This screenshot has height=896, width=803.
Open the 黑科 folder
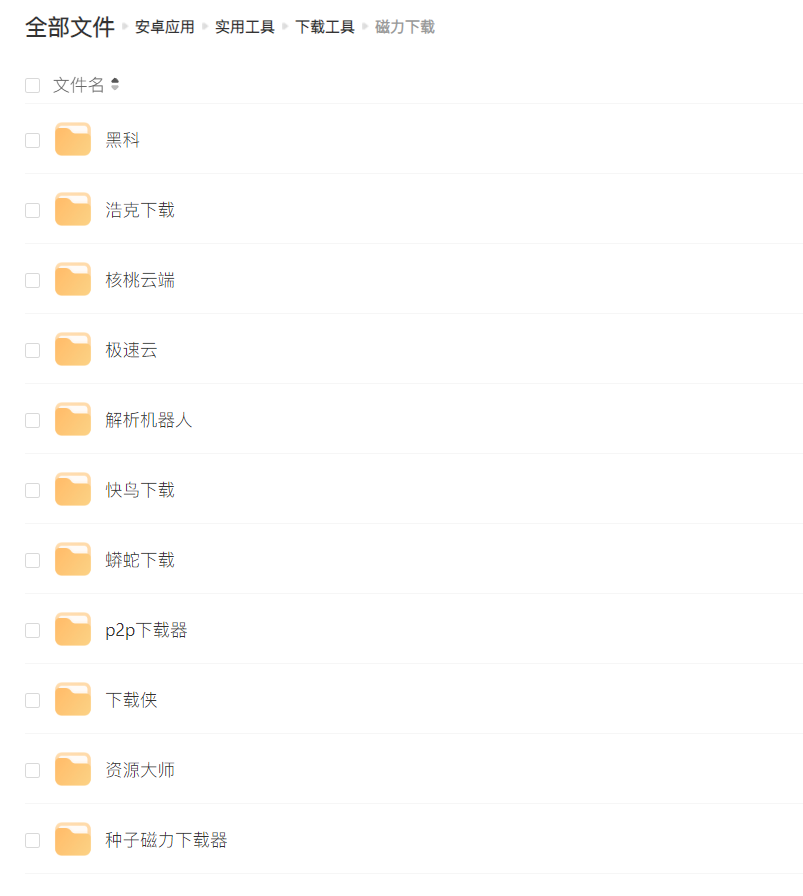tap(123, 140)
